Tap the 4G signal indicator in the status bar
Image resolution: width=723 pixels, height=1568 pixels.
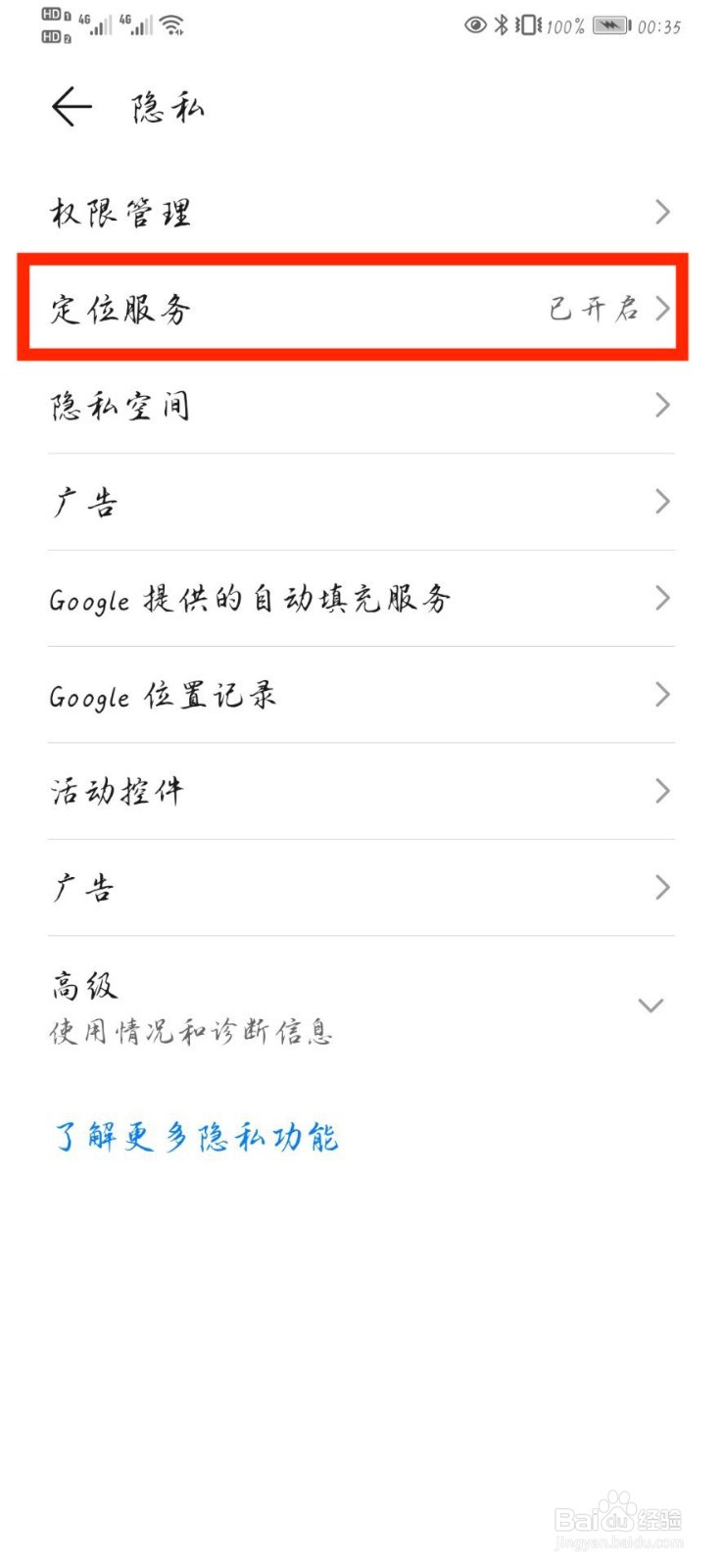click(98, 24)
